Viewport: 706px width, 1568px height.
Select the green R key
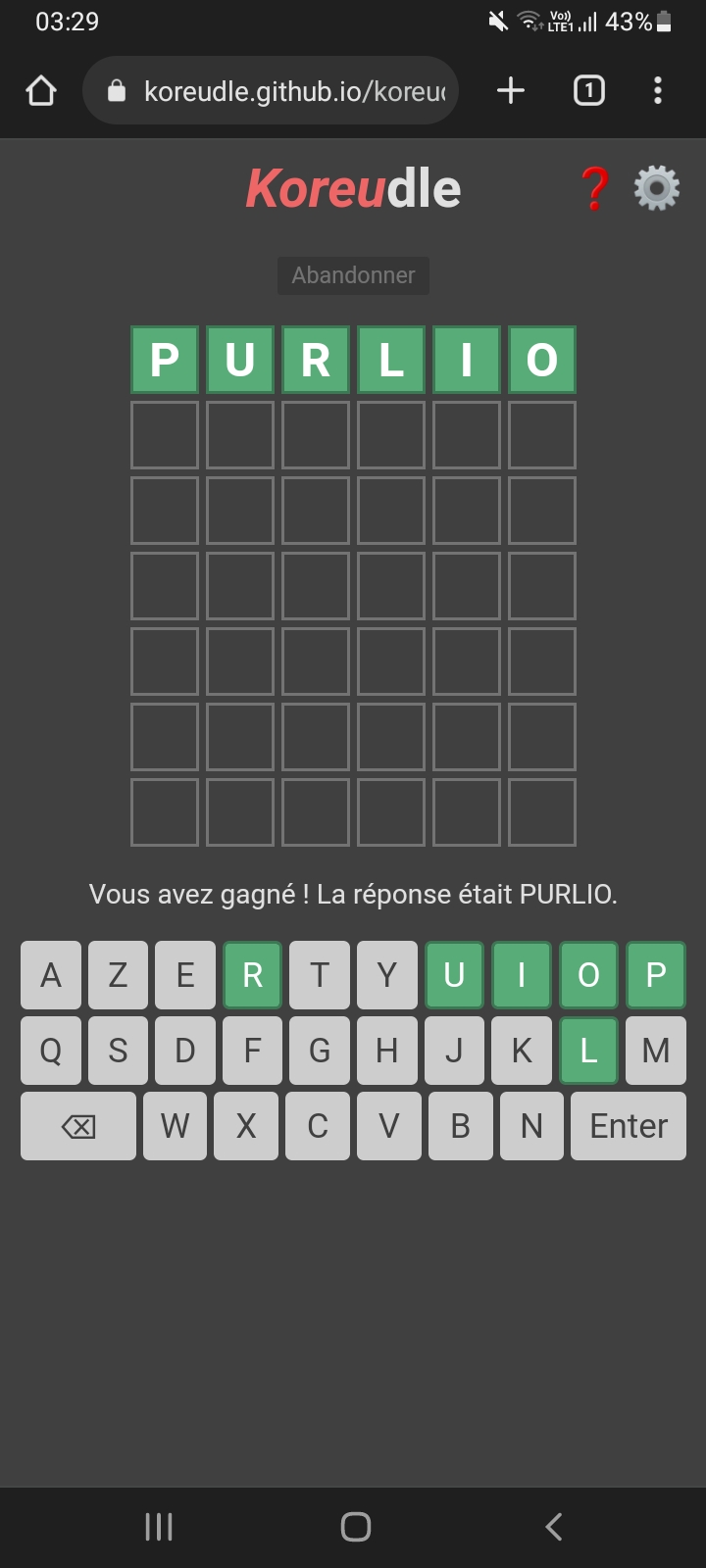pyautogui.click(x=252, y=975)
